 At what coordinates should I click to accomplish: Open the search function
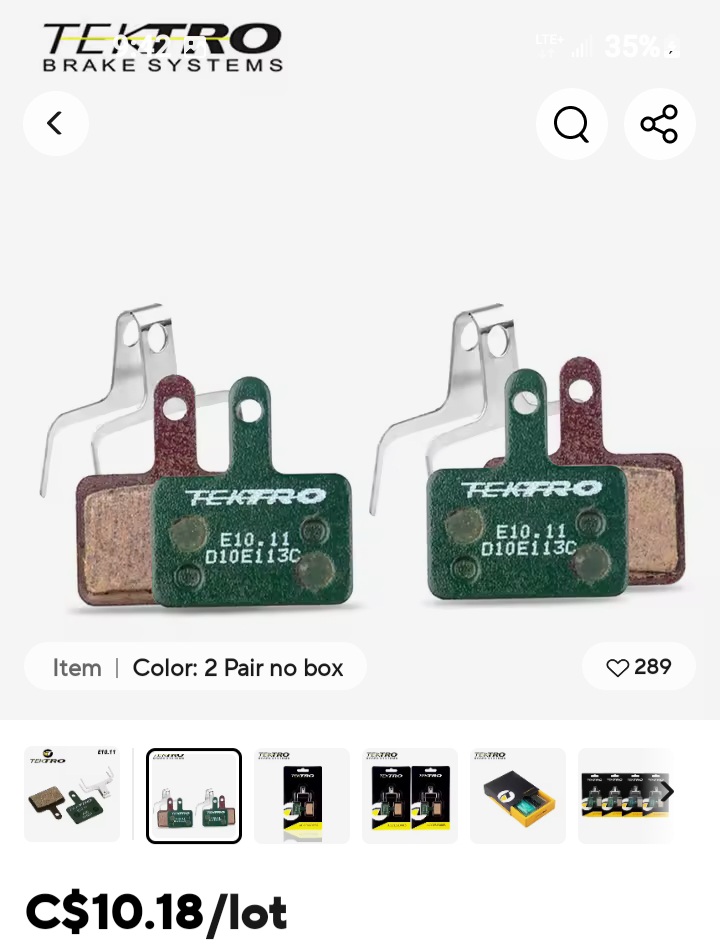click(571, 123)
